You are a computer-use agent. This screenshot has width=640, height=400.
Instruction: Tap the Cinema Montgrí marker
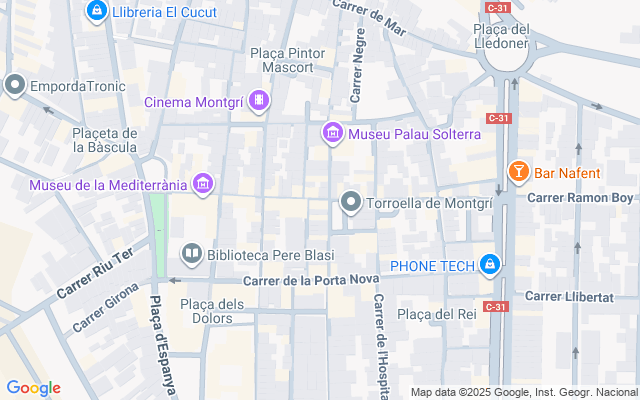[x=259, y=101]
